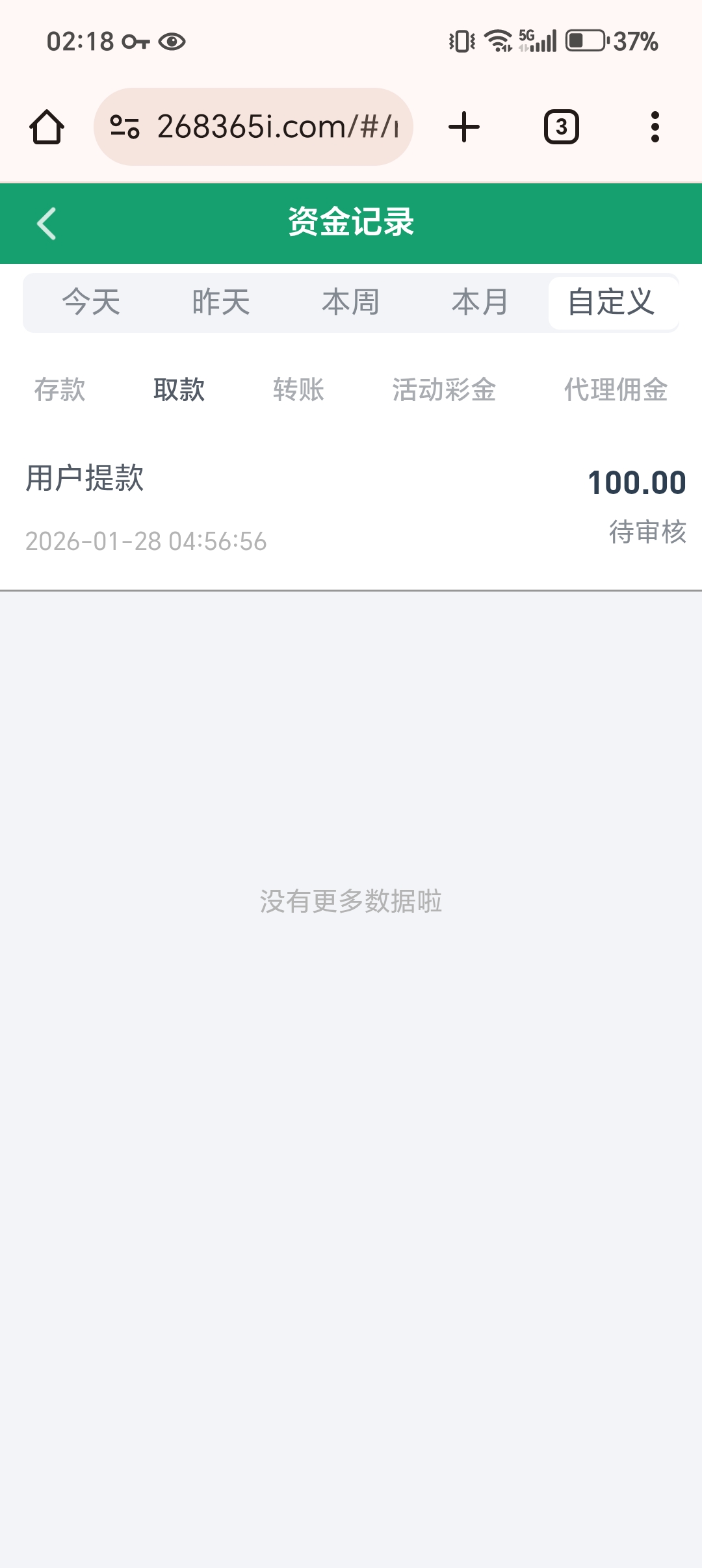Switch to the 存款 tab

click(x=60, y=390)
